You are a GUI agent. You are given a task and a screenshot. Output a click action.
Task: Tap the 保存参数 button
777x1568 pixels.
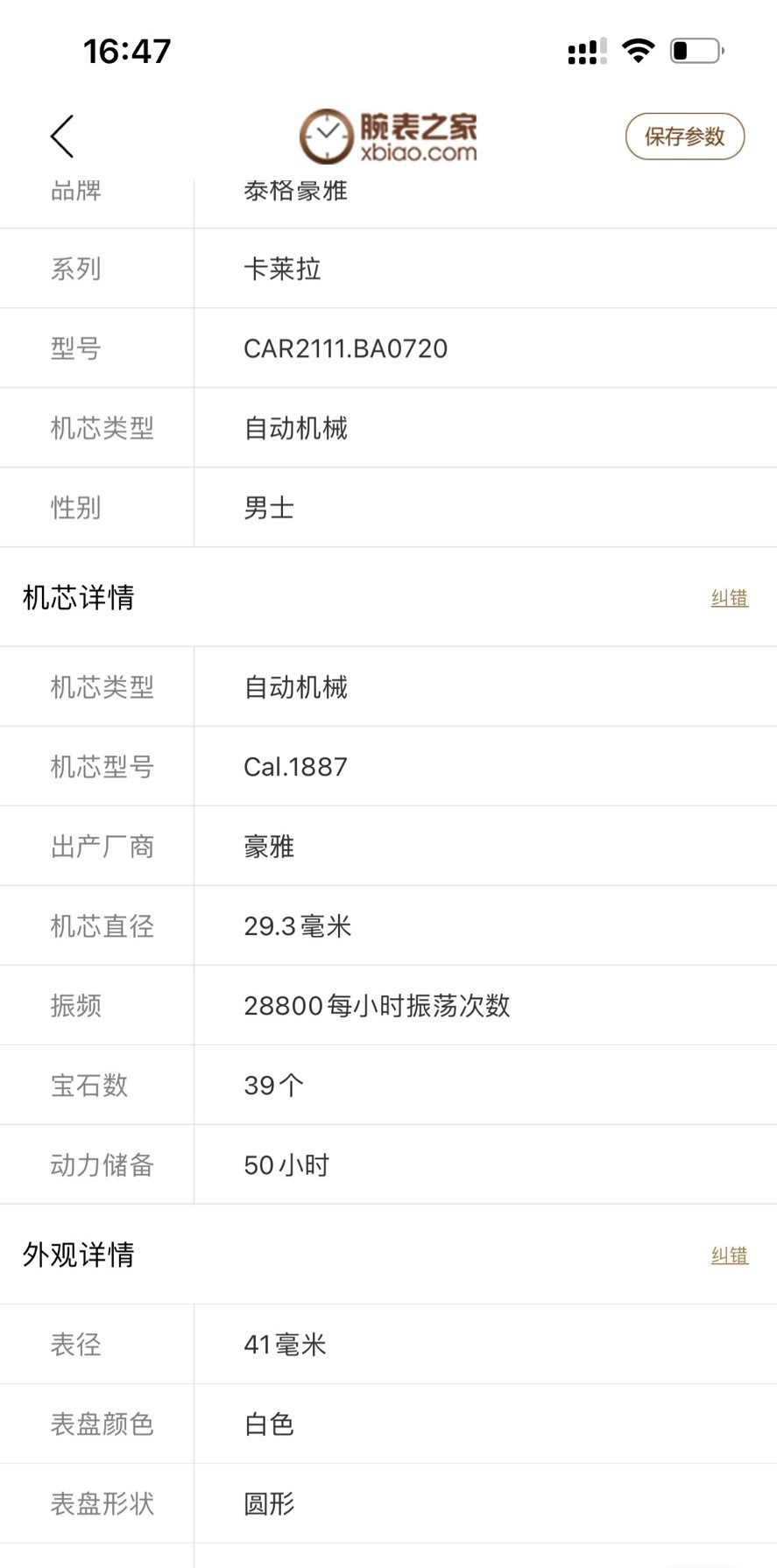point(684,137)
